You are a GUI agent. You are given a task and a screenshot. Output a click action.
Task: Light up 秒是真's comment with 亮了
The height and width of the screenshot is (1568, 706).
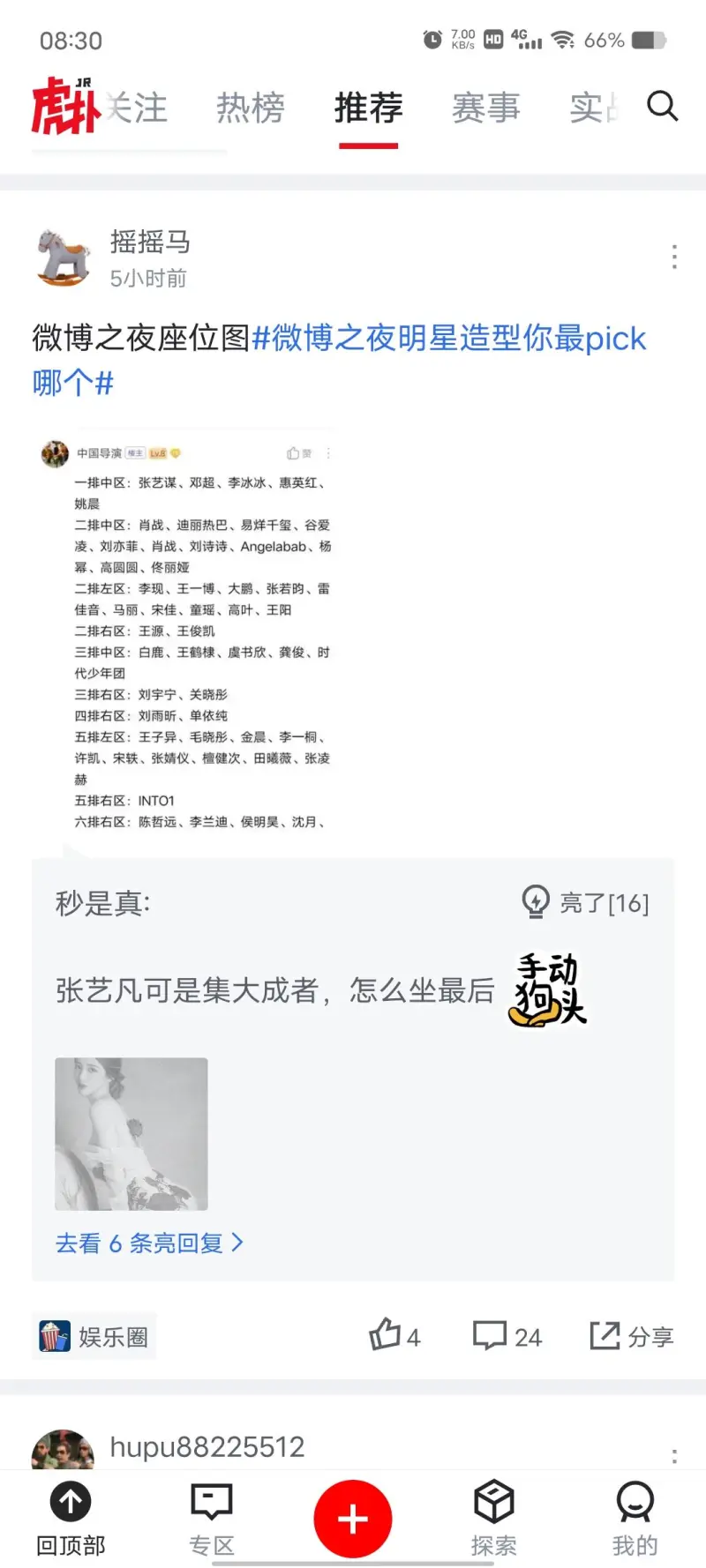(x=586, y=902)
